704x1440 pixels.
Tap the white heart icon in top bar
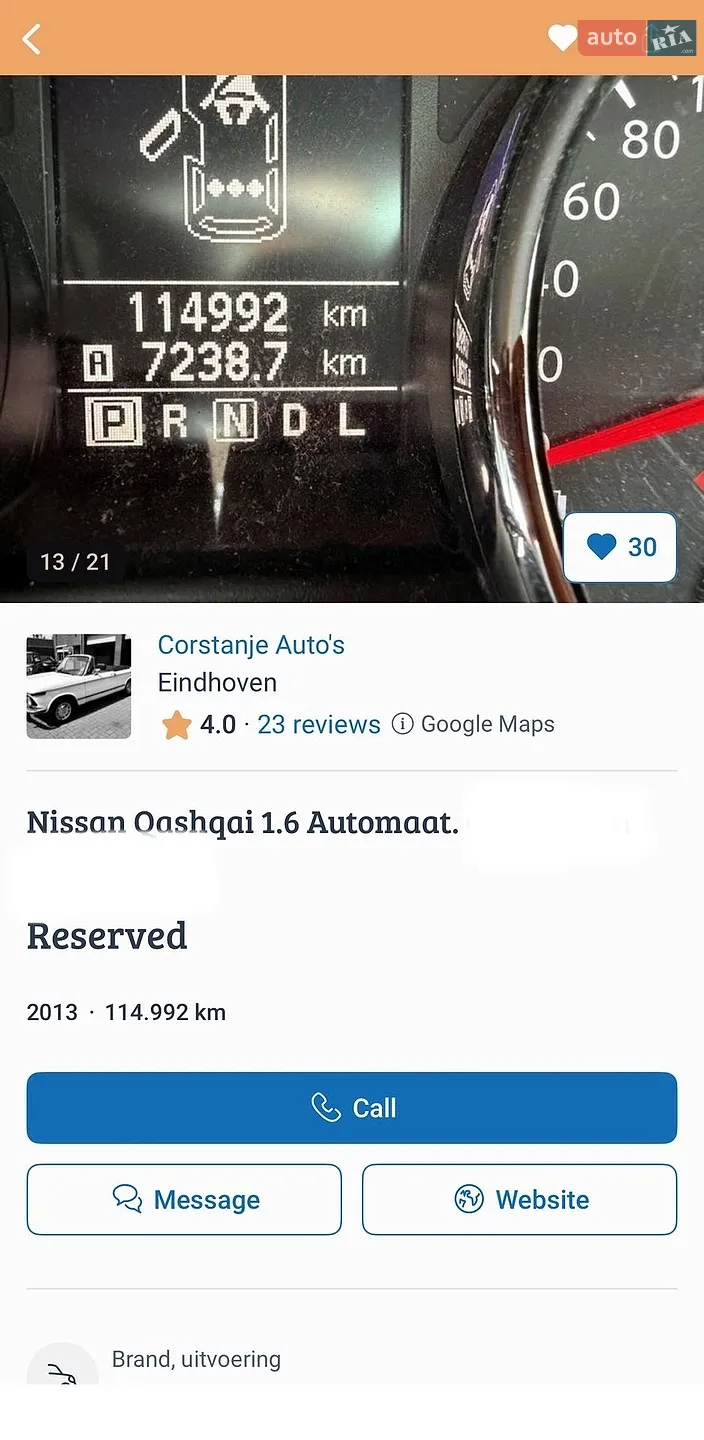tap(563, 38)
